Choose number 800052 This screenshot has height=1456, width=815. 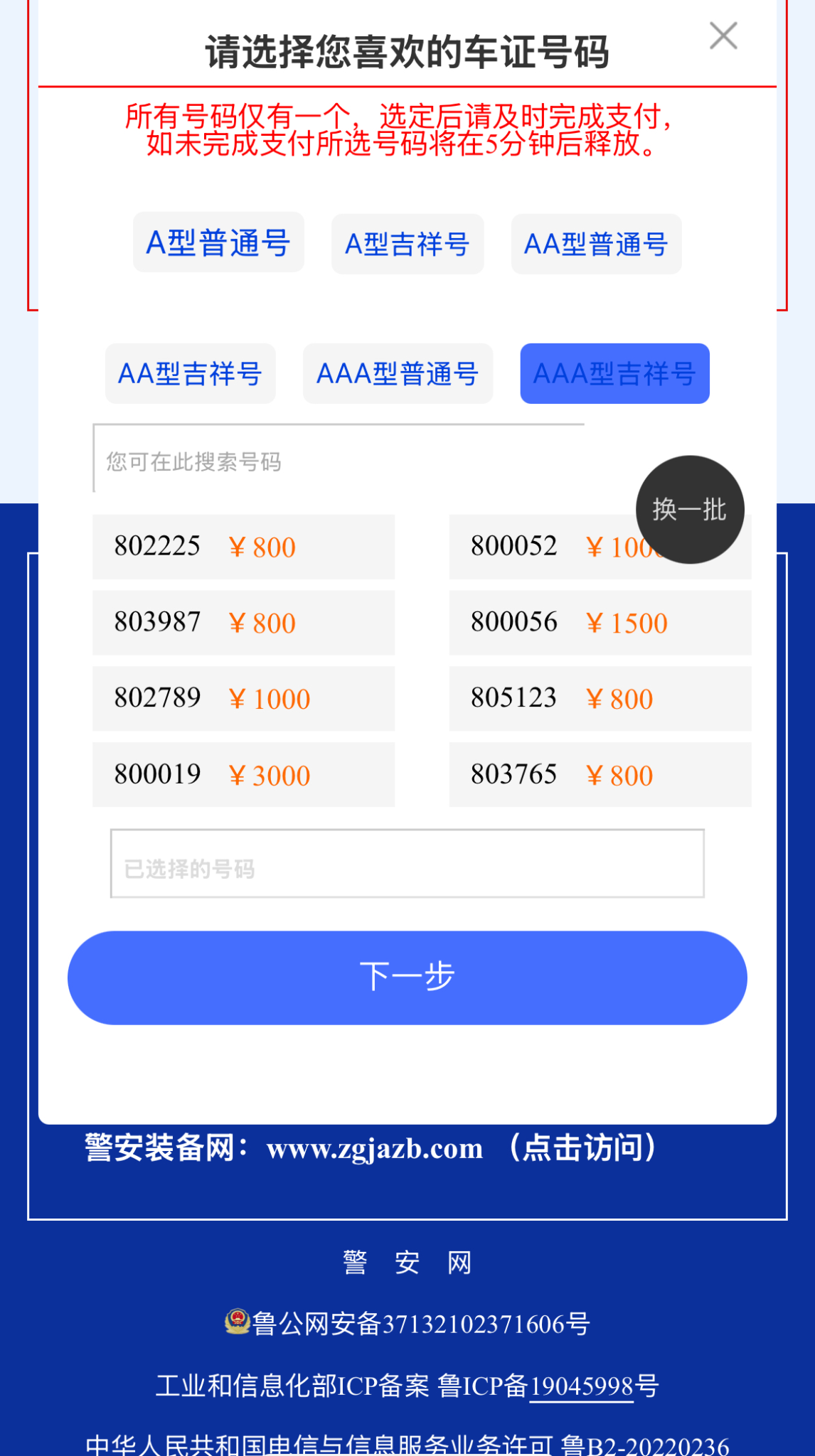click(x=540, y=547)
